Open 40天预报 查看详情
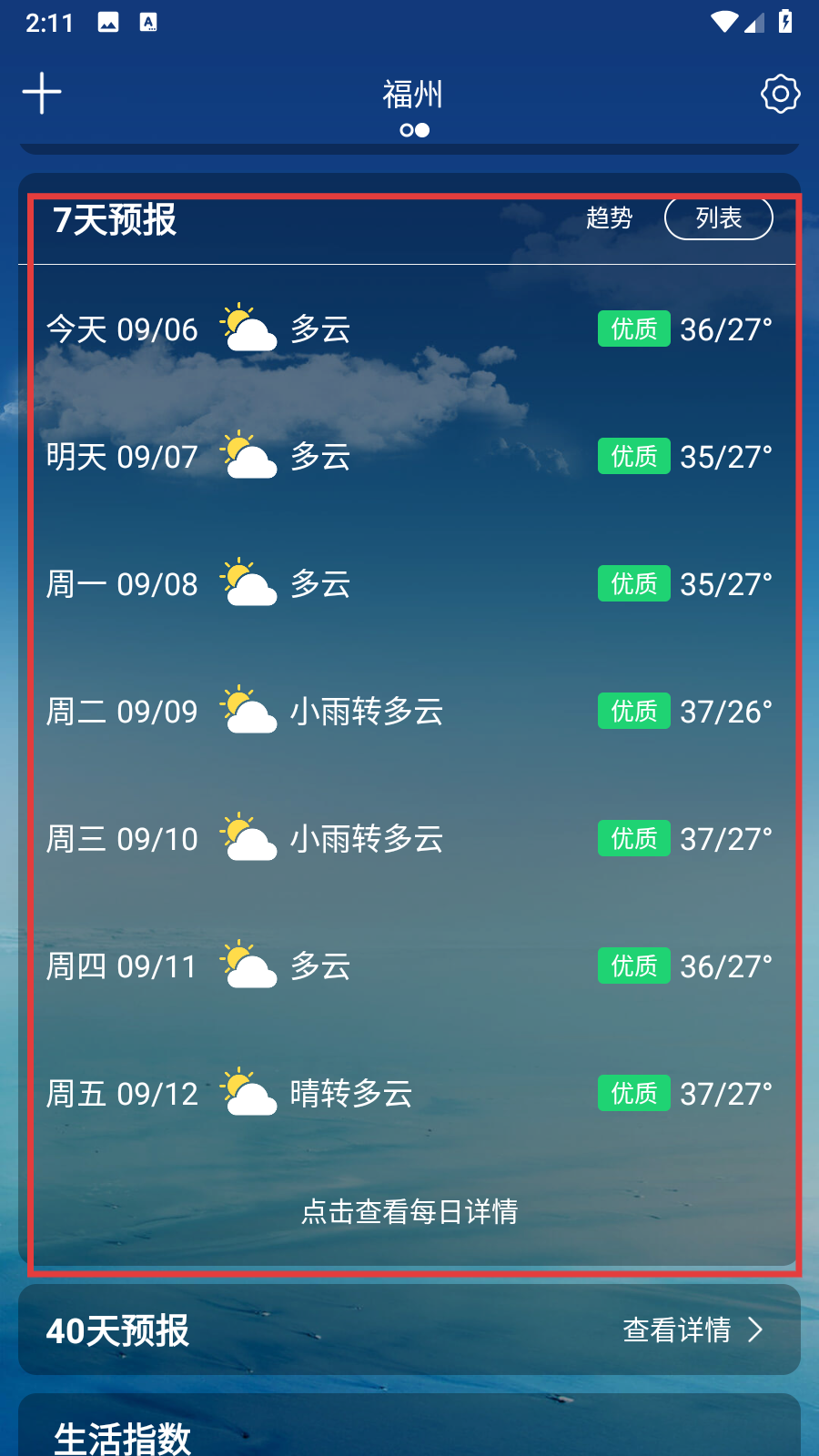The width and height of the screenshot is (819, 1456). [693, 1330]
